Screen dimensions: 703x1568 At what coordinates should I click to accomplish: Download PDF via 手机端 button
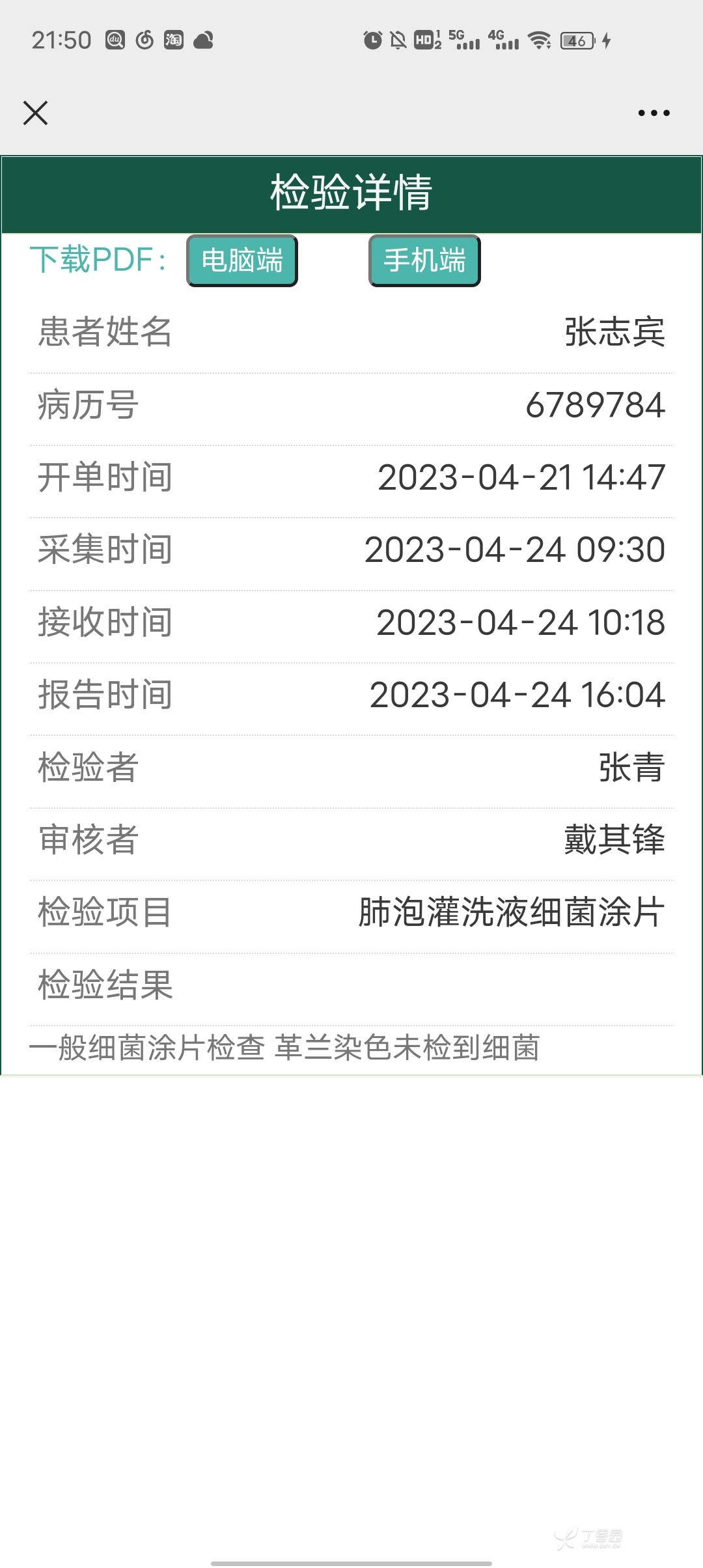coord(424,260)
